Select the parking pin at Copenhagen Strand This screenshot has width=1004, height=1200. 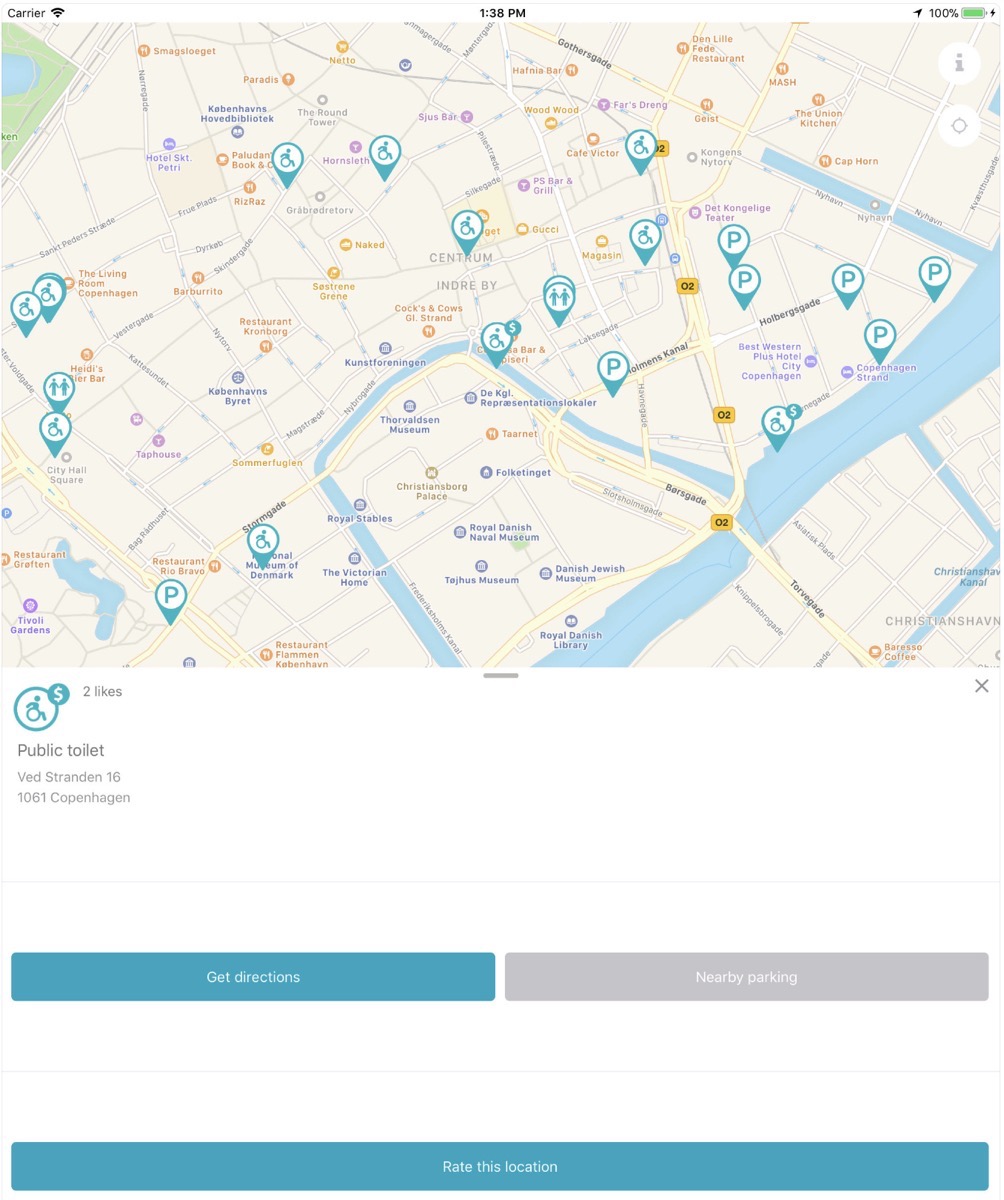pyautogui.click(x=879, y=338)
